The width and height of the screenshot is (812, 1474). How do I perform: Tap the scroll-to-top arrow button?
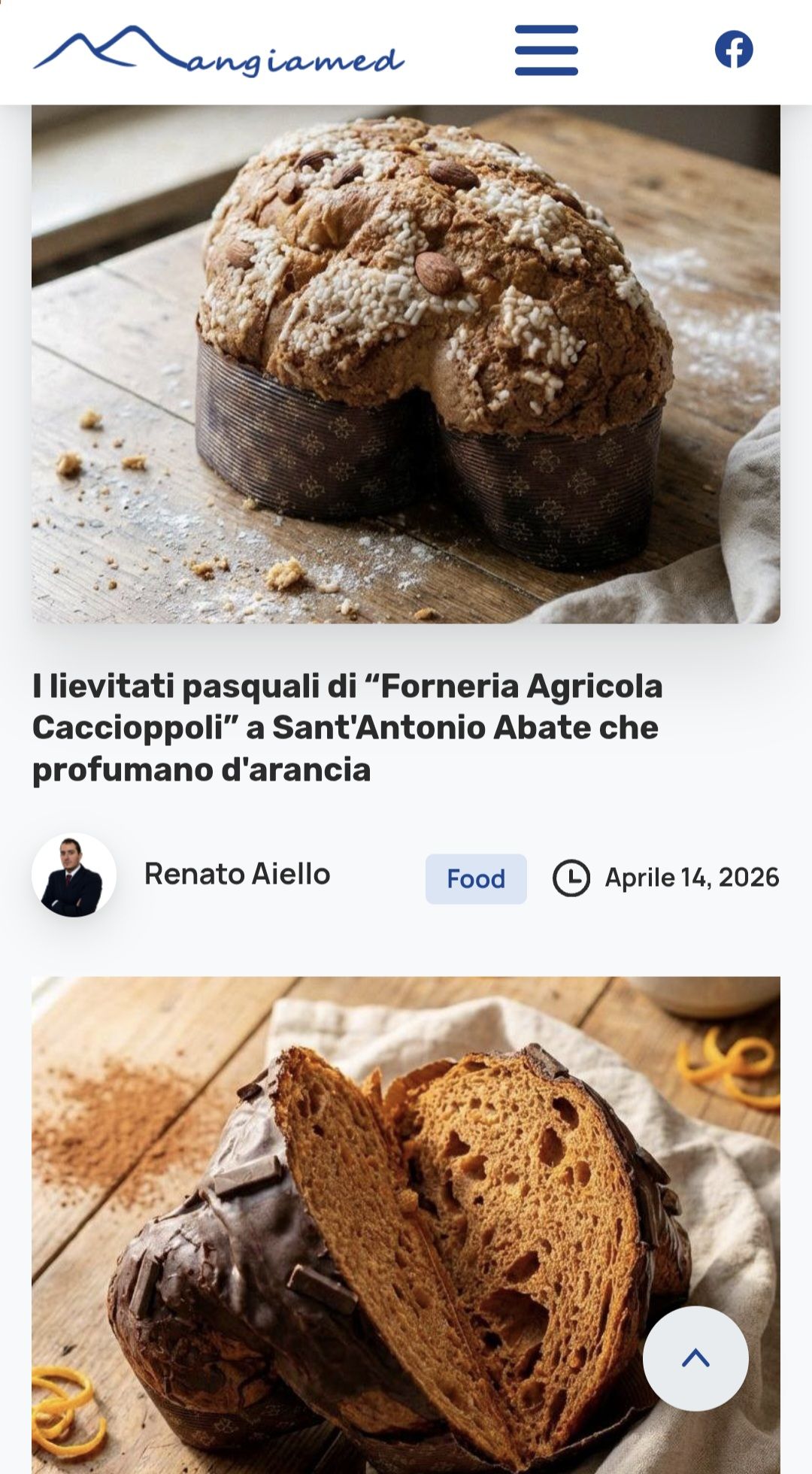695,1357
